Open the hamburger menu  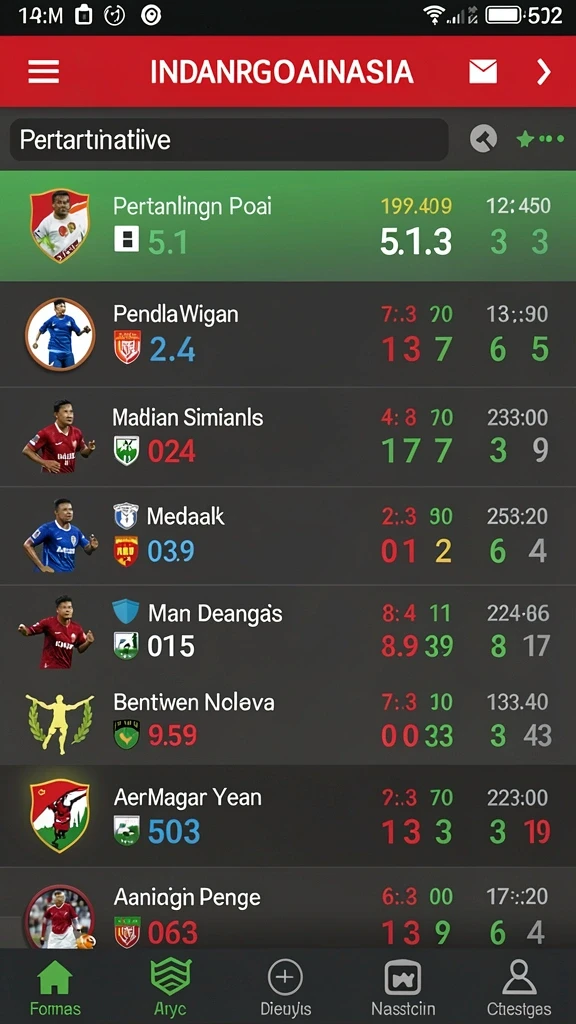43,71
